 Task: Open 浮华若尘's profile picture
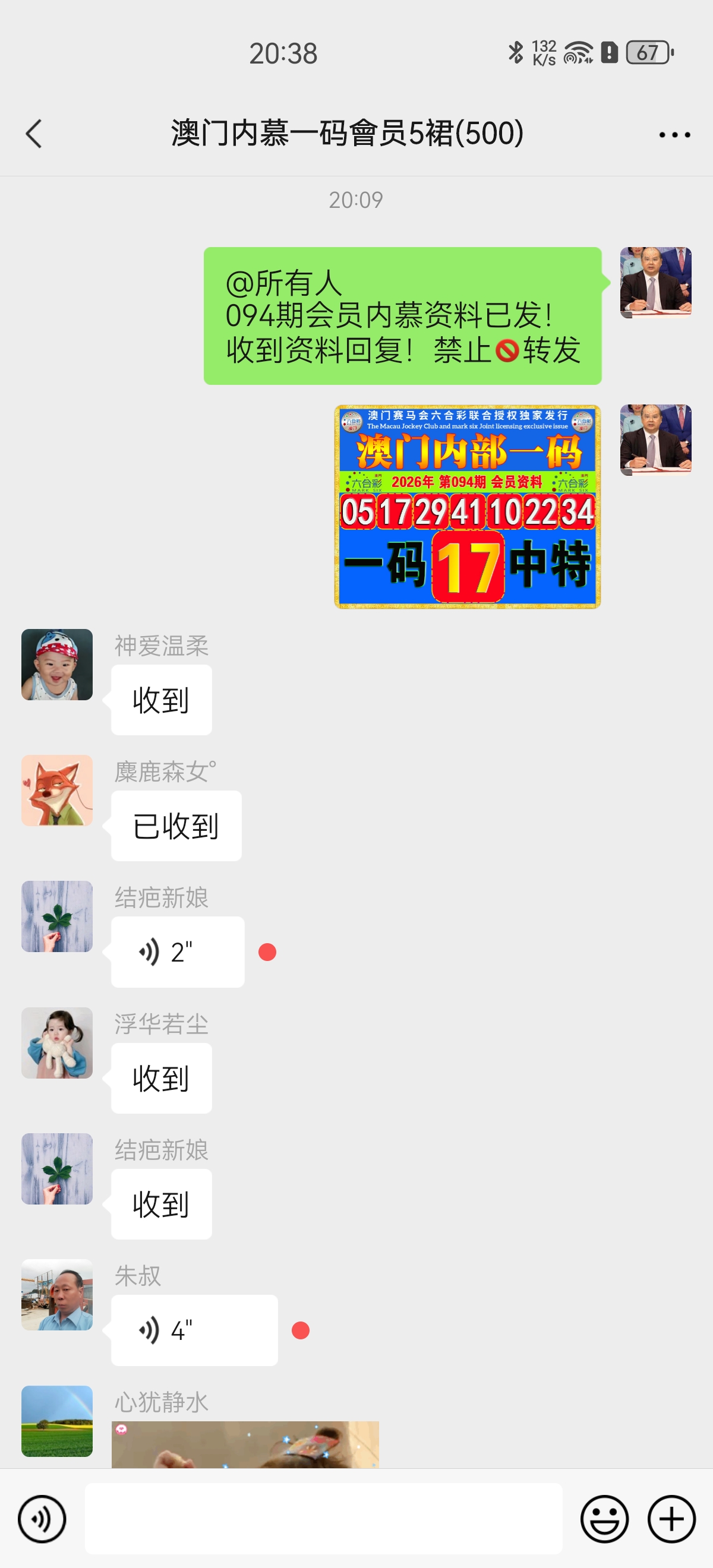pyautogui.click(x=57, y=1042)
